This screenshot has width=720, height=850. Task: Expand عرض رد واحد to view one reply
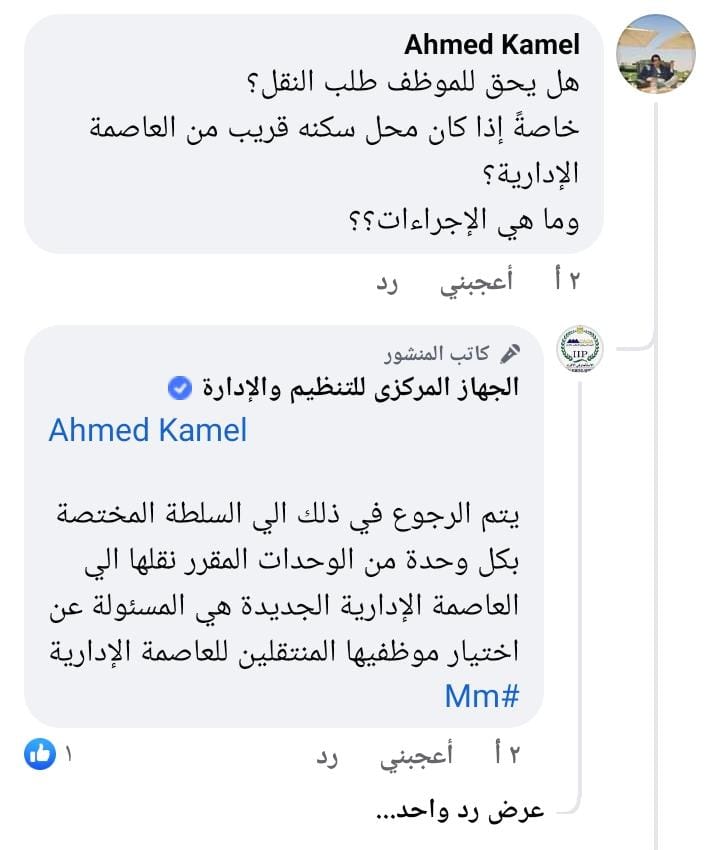click(x=459, y=810)
